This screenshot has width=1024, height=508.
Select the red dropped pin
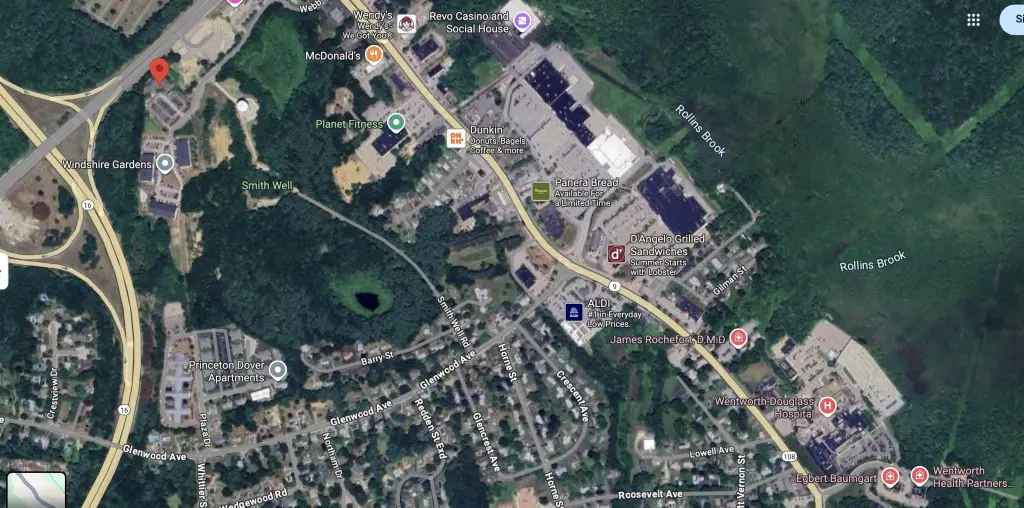159,71
